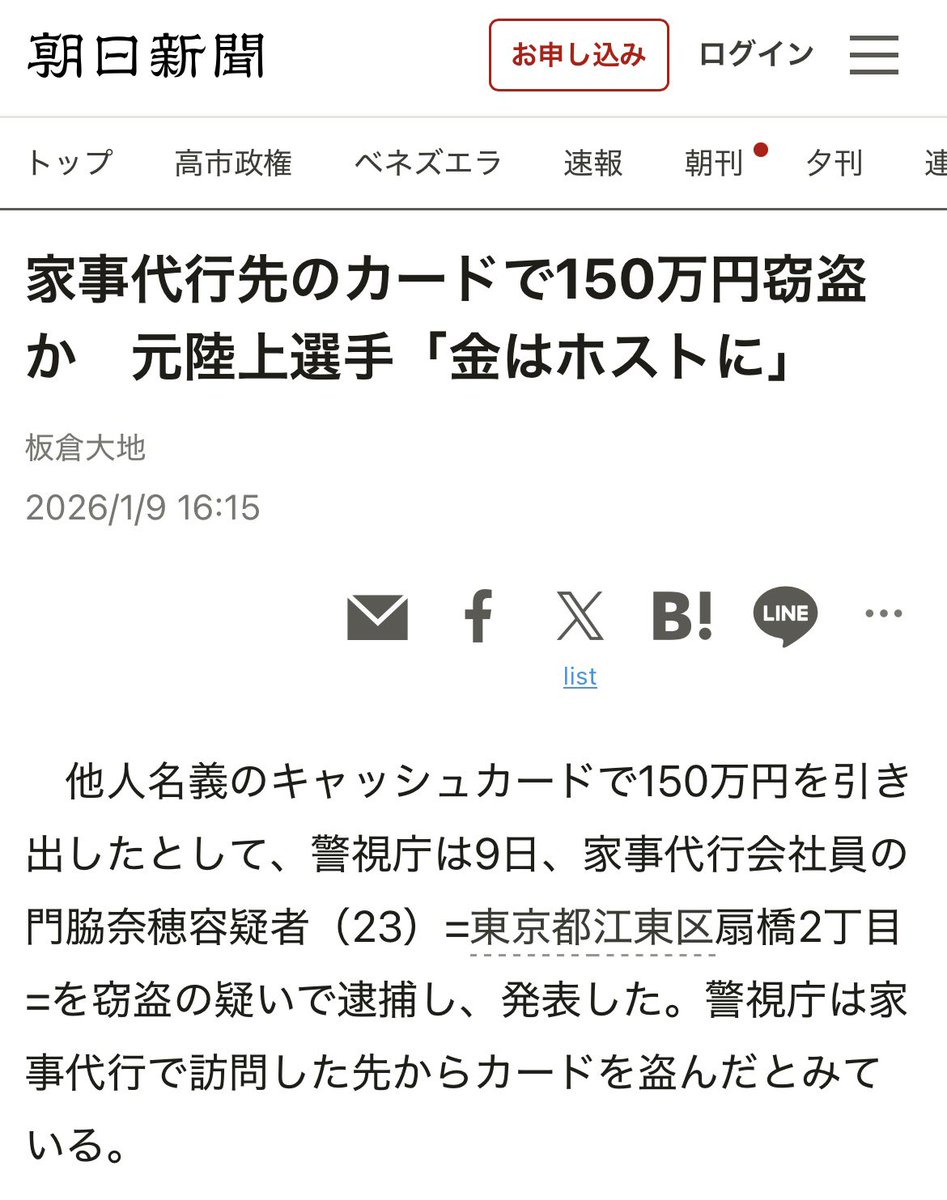Tap the list link
This screenshot has width=947, height=1200.
pos(580,677)
